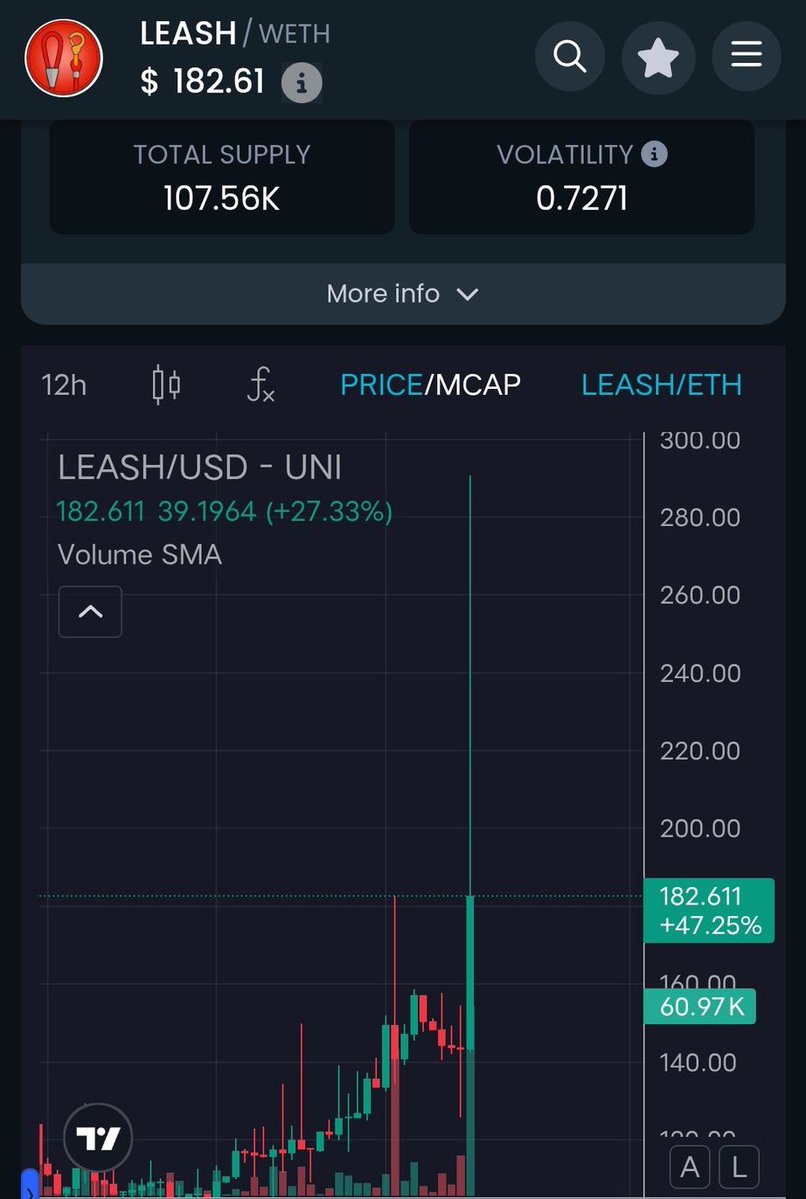806x1199 pixels.
Task: Toggle log scale L button
Action: click(x=739, y=1167)
